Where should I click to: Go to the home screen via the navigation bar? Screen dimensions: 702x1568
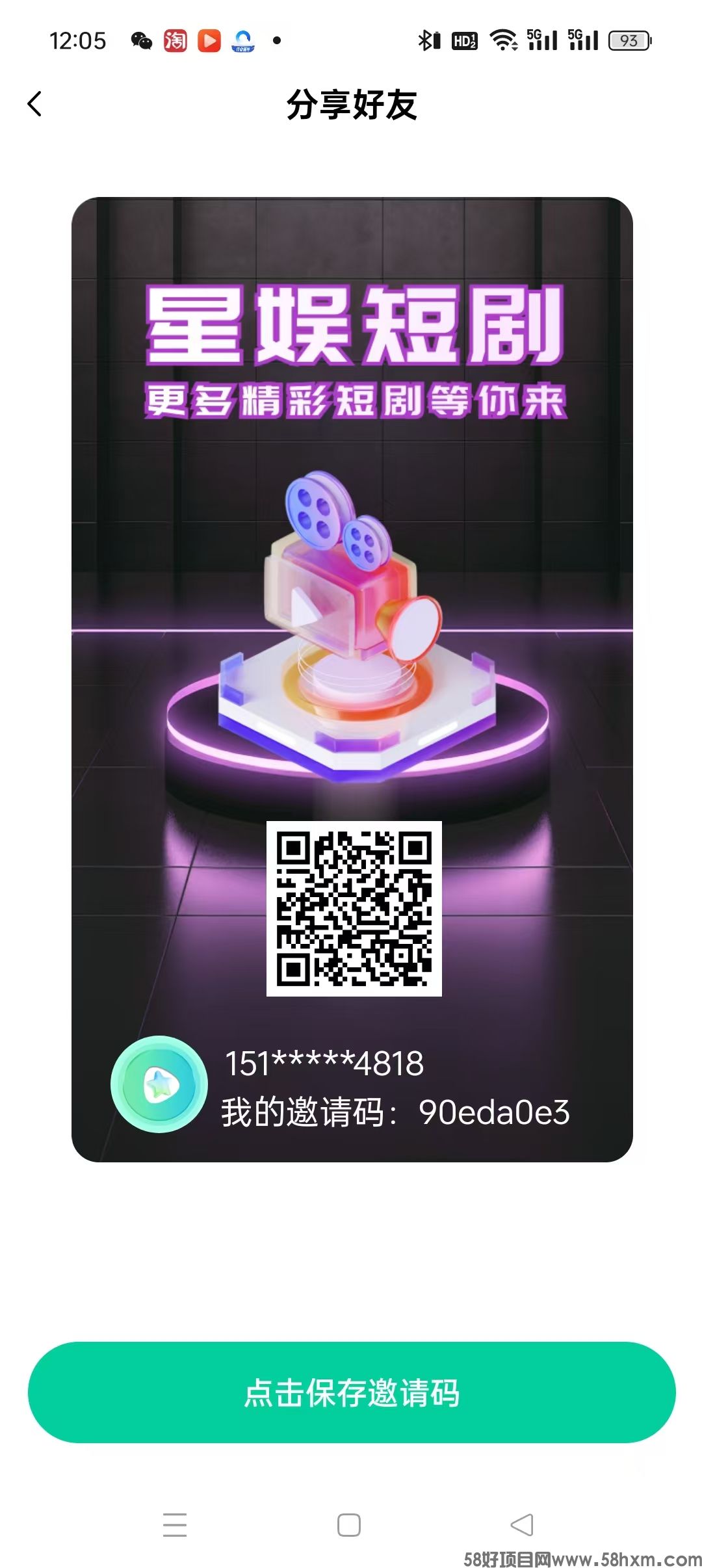[x=349, y=1524]
